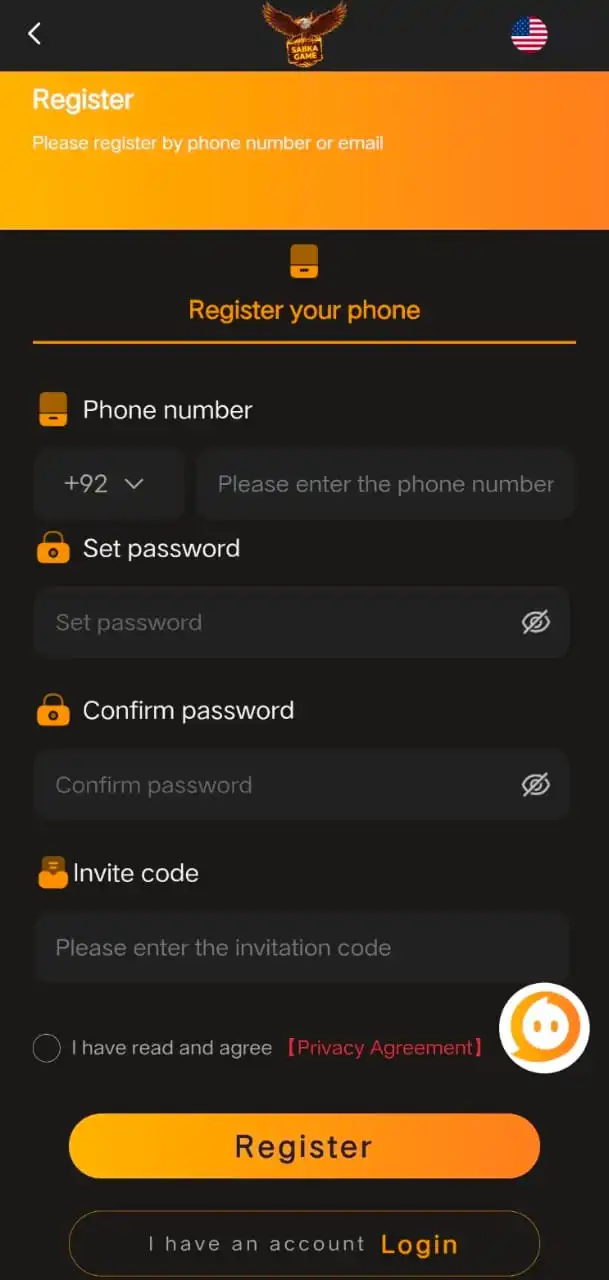Go back using the top-left arrow
609x1280 pixels.
click(34, 34)
